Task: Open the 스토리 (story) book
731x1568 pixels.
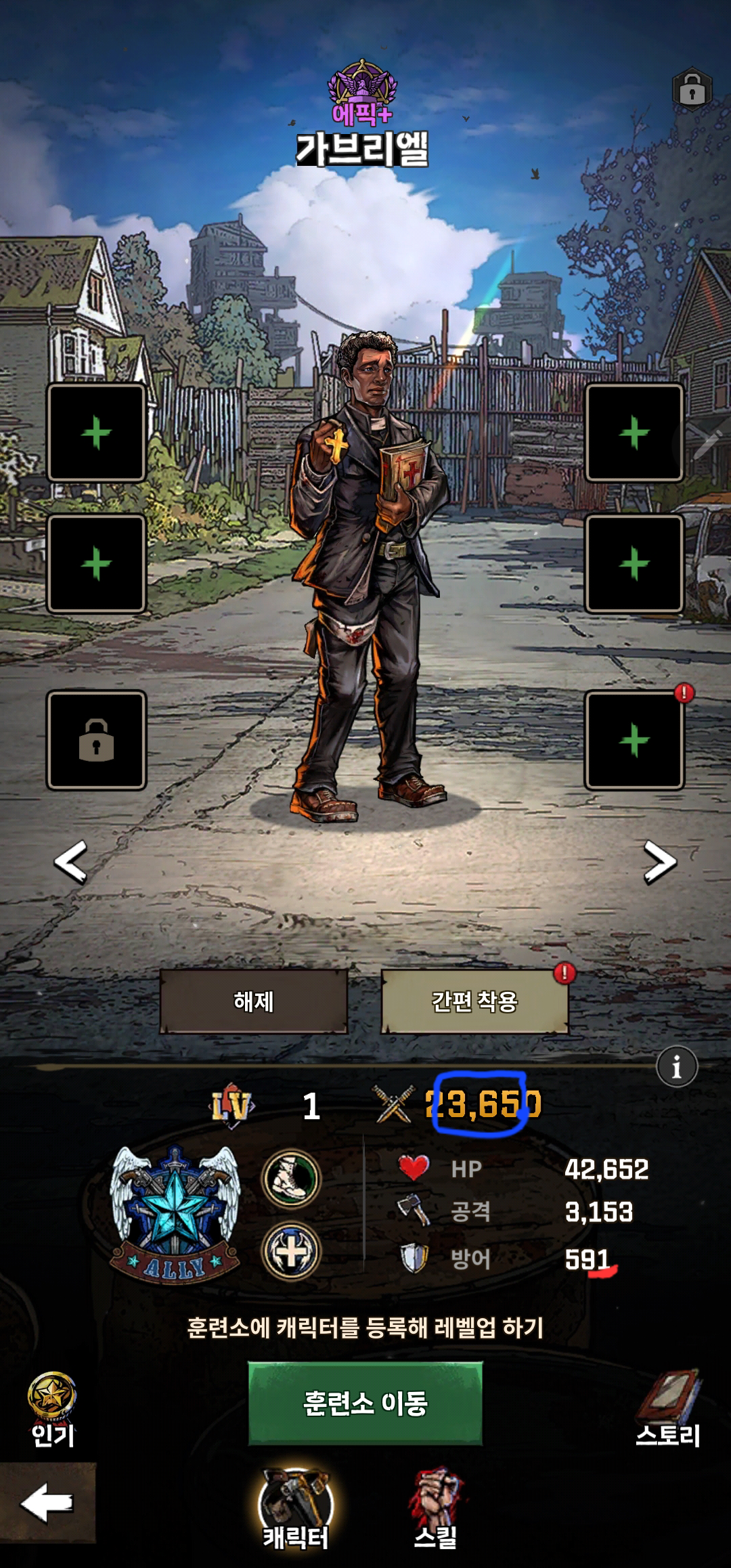Action: tap(668, 1408)
